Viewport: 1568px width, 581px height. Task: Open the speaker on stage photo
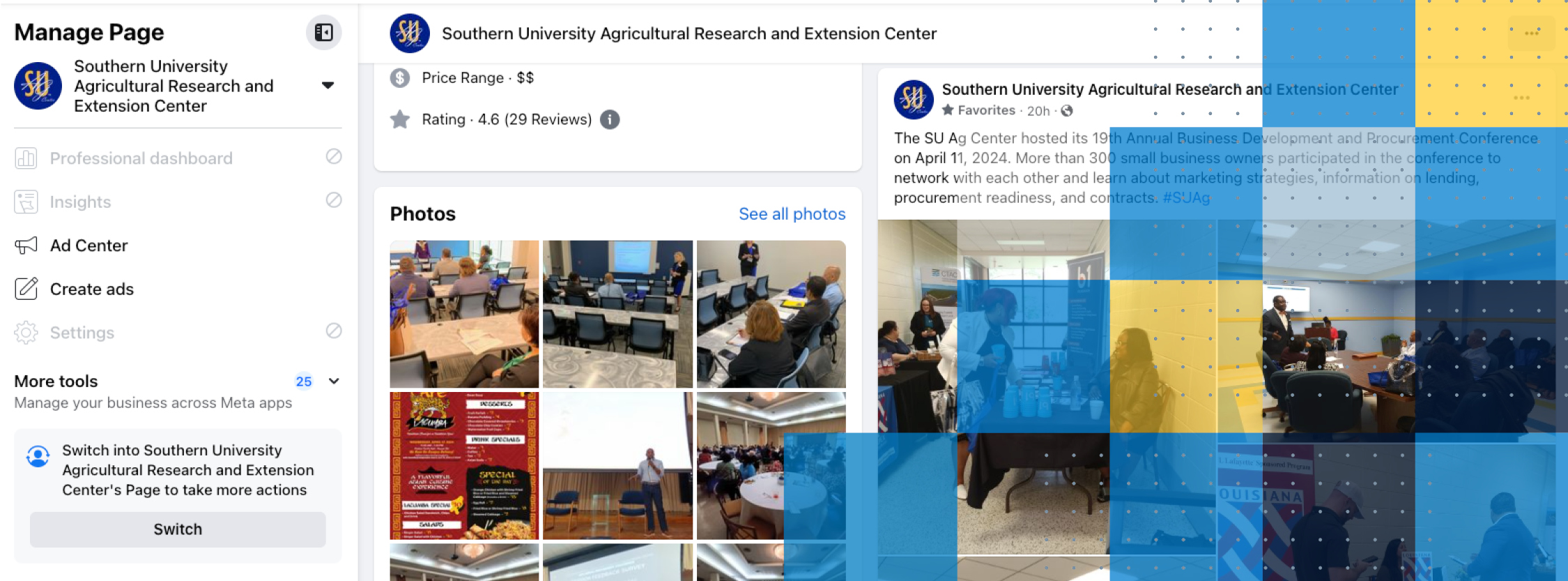(617, 465)
